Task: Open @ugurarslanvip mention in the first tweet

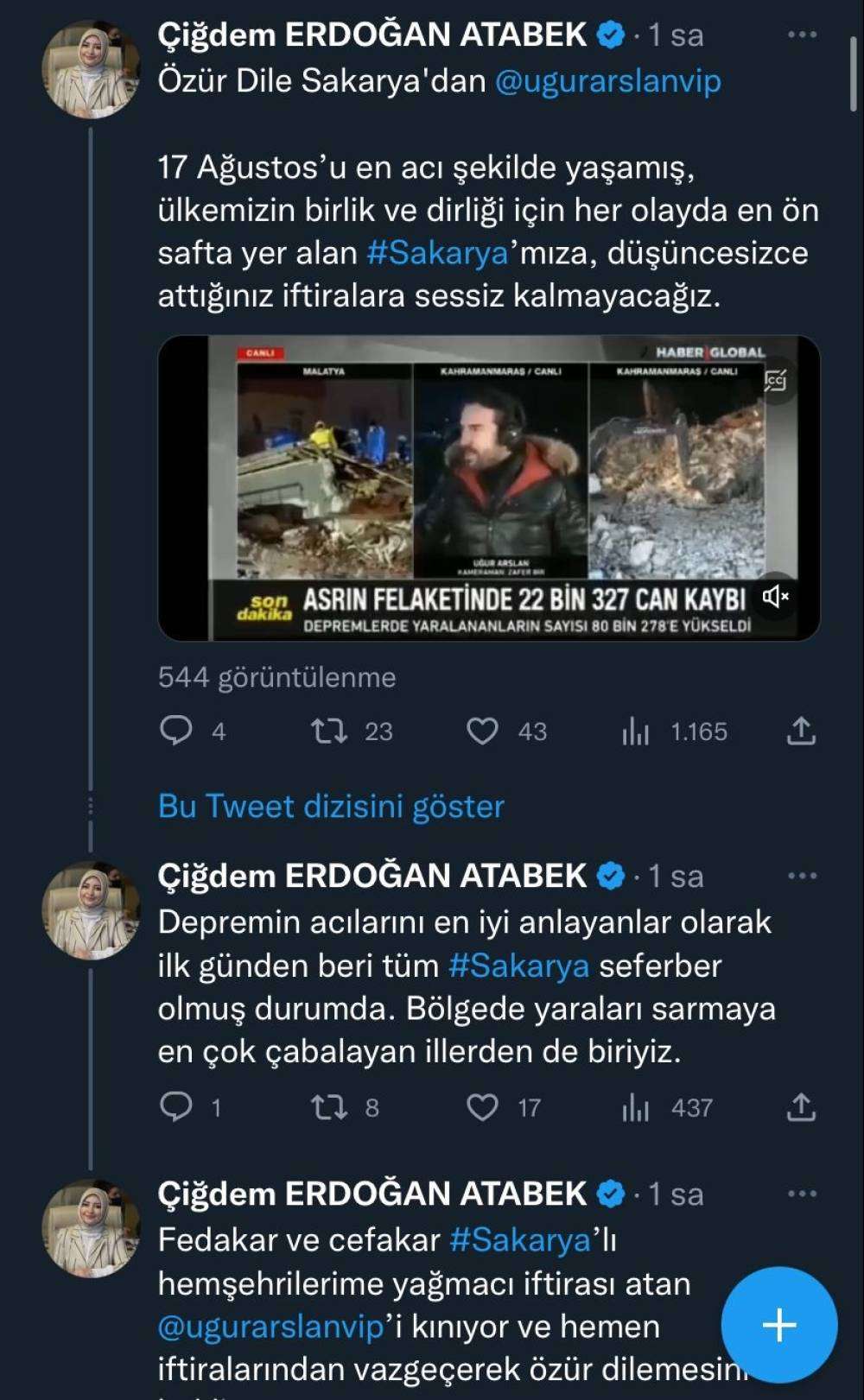Action: [607, 81]
